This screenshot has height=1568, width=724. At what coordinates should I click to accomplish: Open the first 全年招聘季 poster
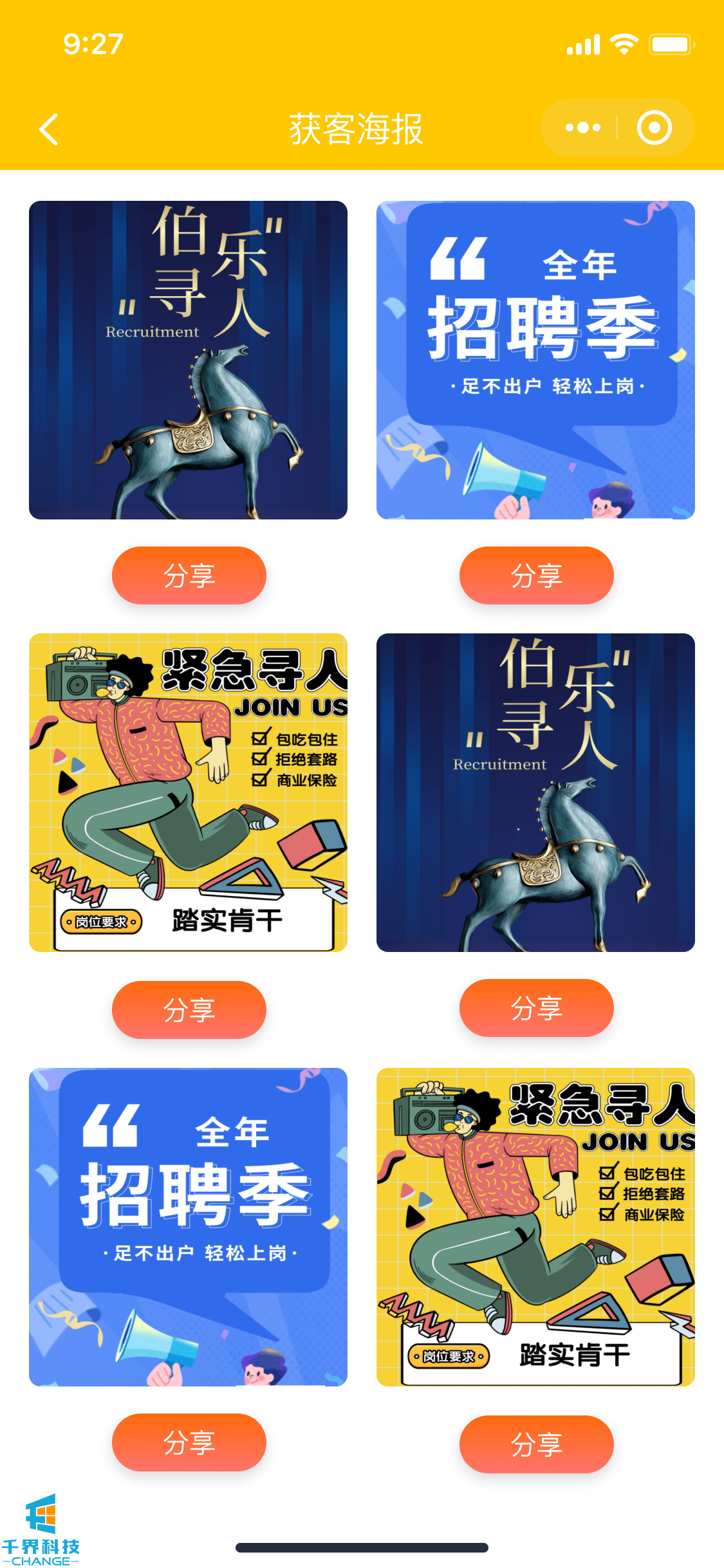click(x=535, y=360)
